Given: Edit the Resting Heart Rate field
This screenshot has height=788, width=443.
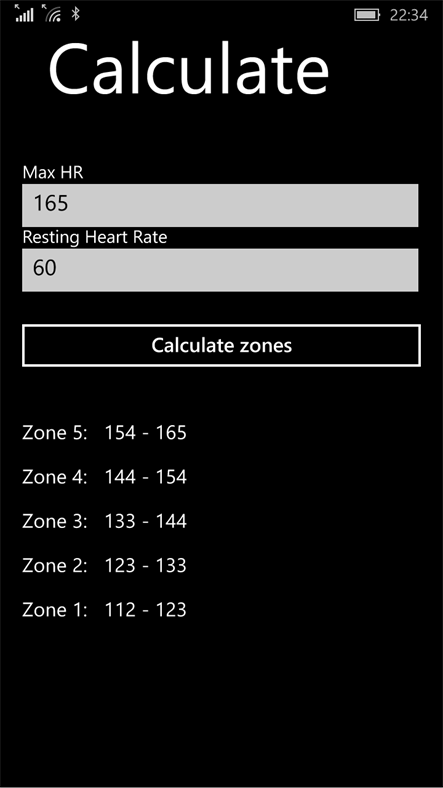Looking at the screenshot, I should click(220, 270).
